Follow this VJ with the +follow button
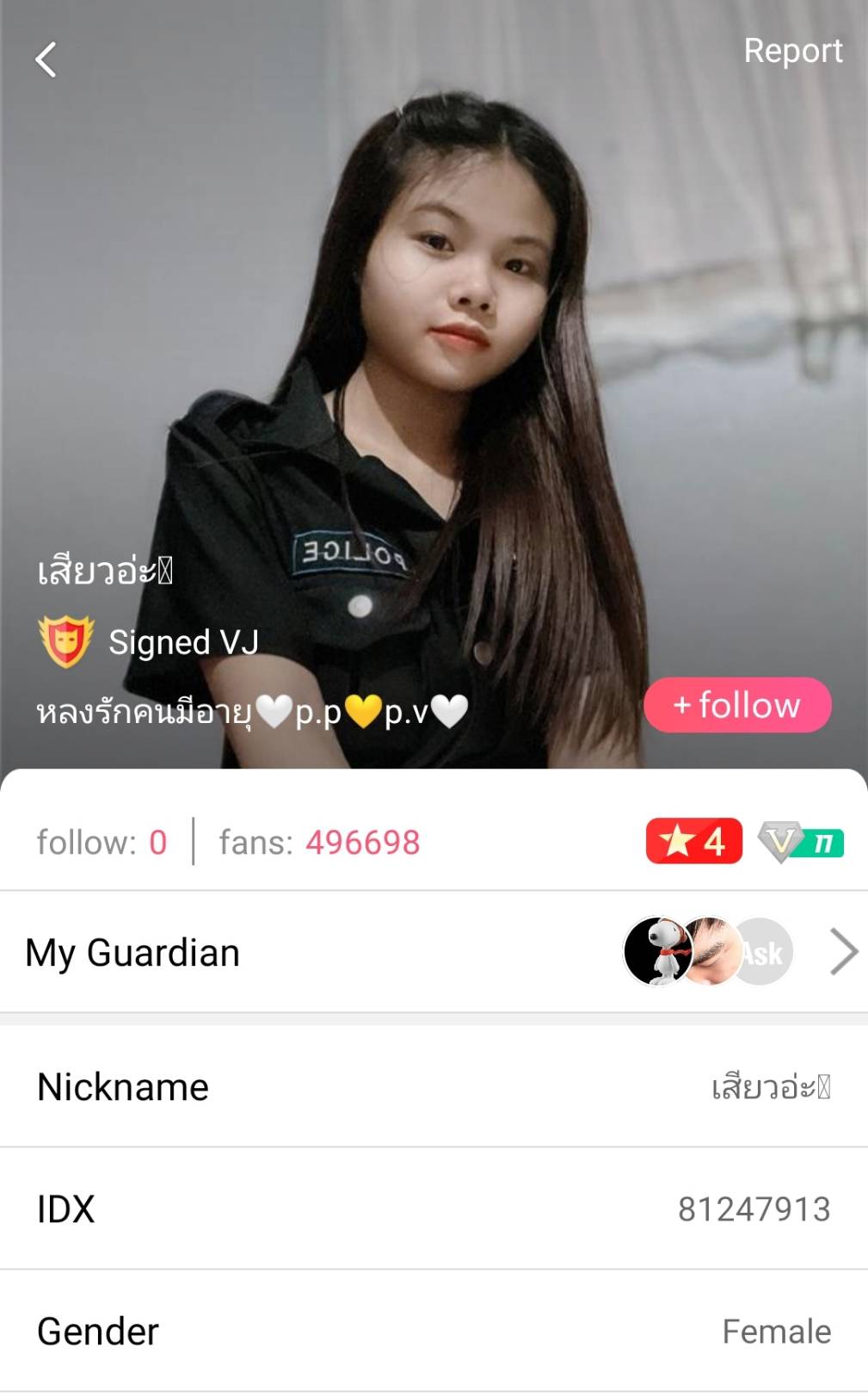 737,705
